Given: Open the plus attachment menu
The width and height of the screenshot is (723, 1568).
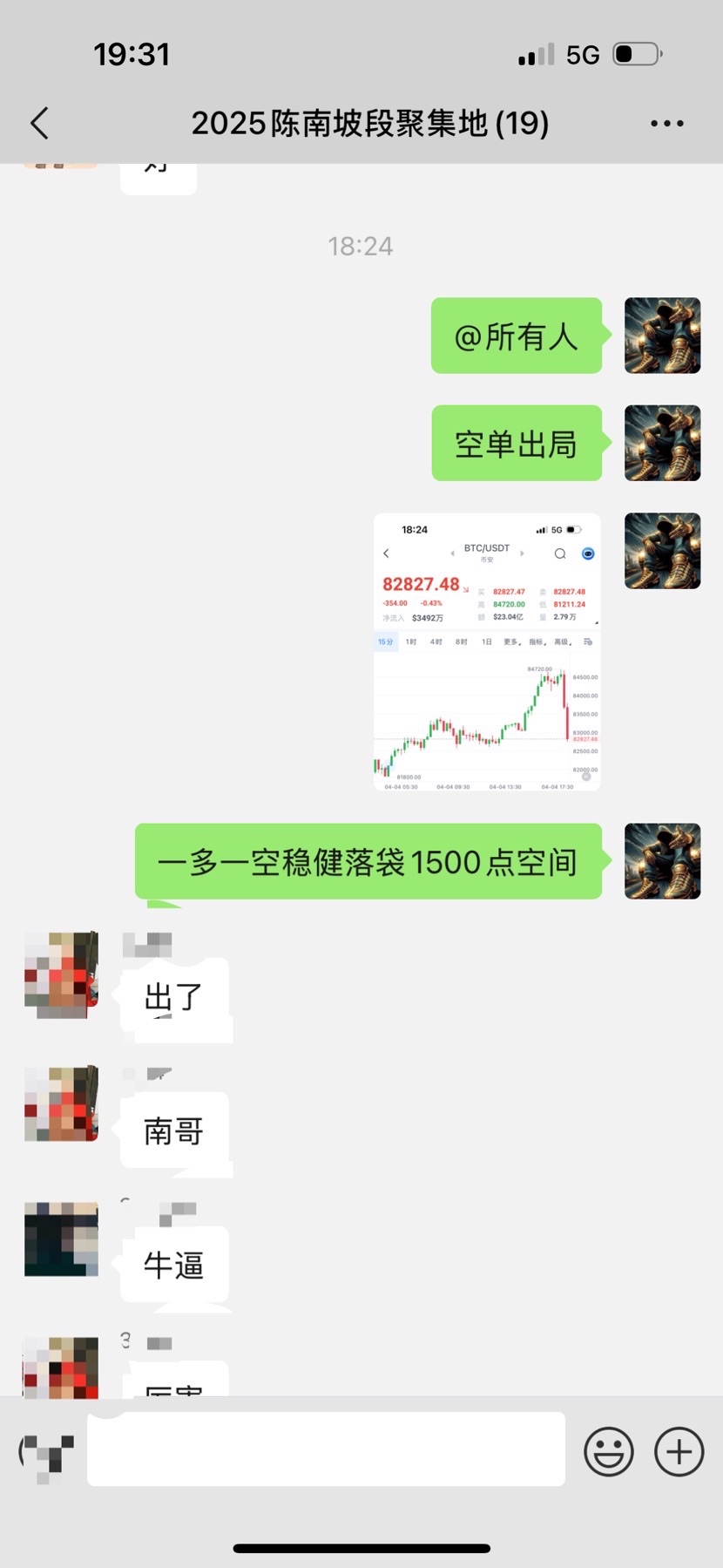Looking at the screenshot, I should coord(679,1451).
